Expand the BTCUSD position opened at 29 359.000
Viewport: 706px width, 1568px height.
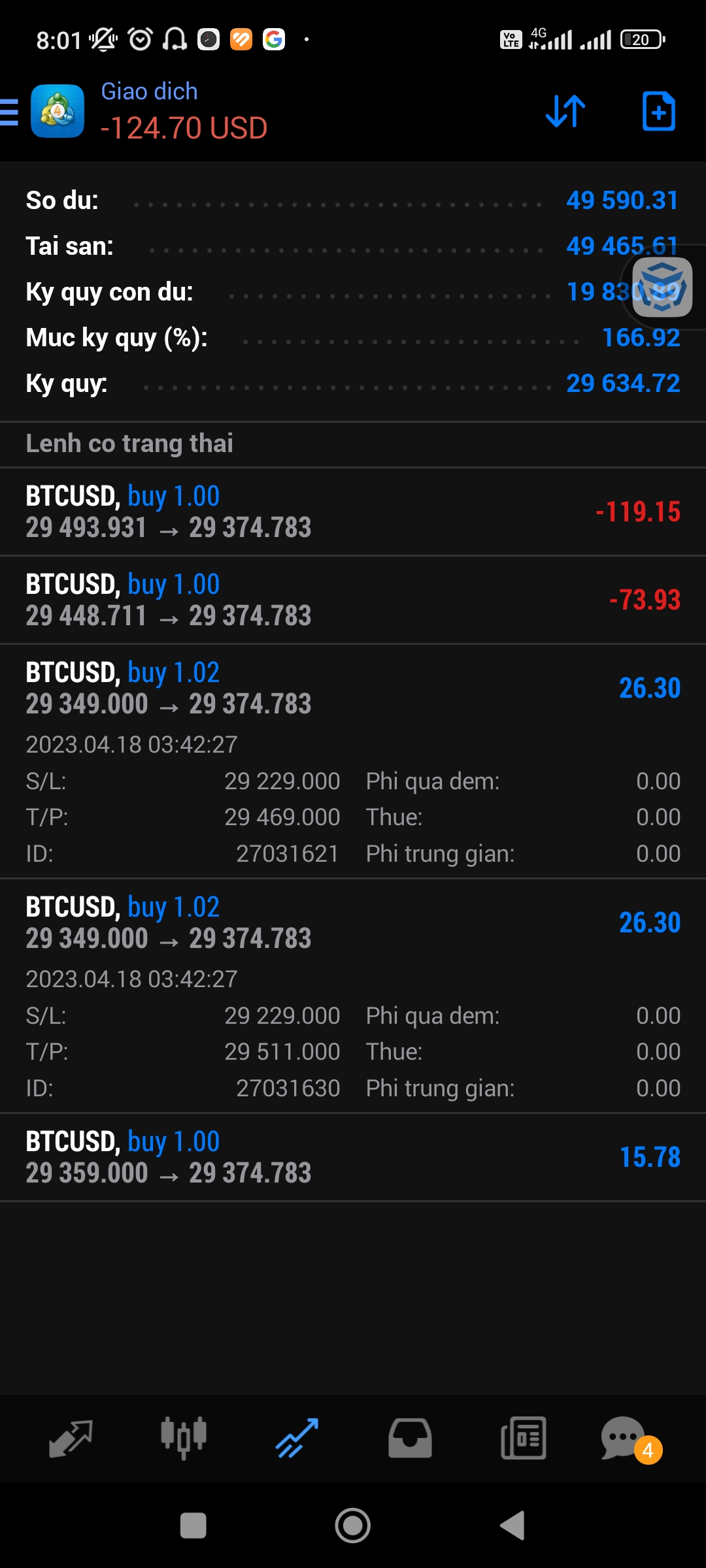tap(353, 1157)
